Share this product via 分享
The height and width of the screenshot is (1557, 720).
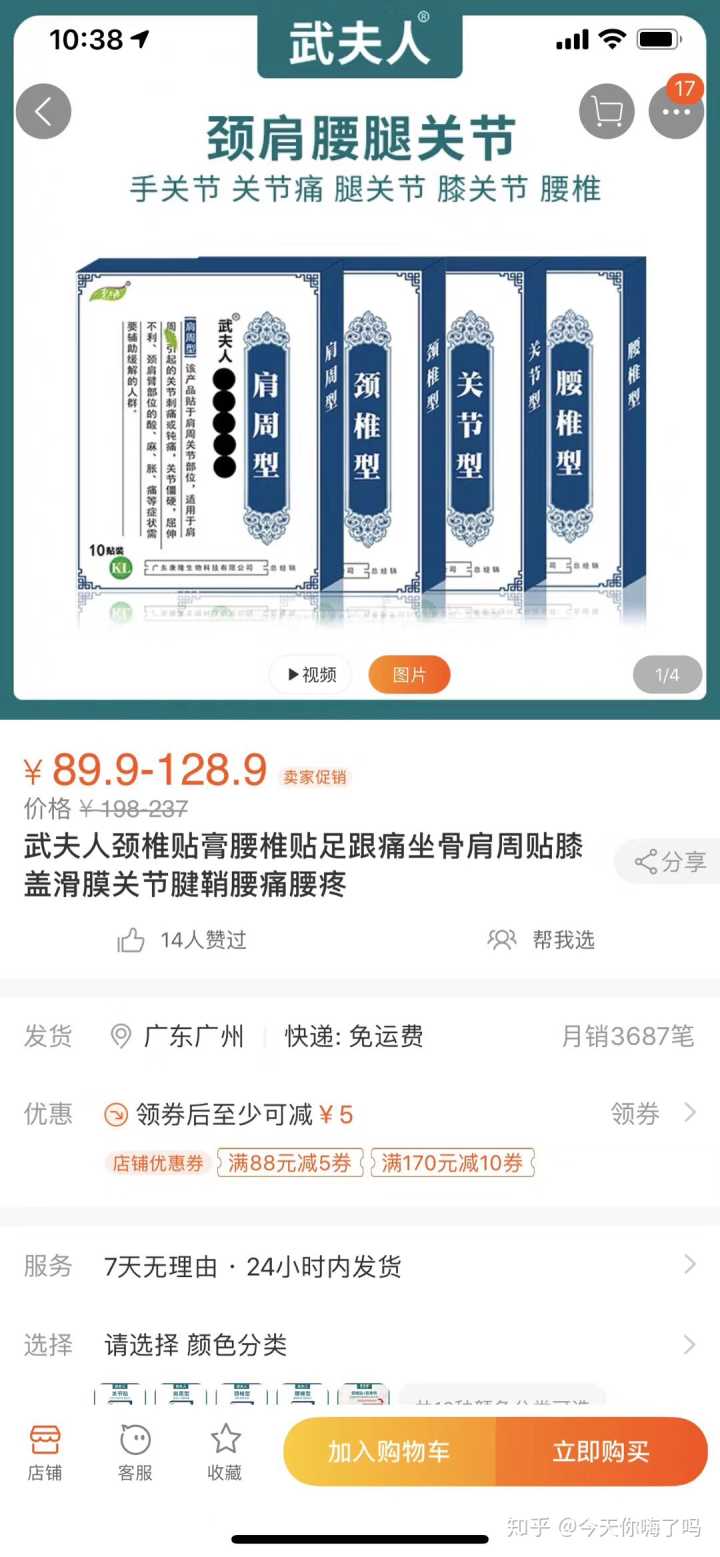click(670, 862)
